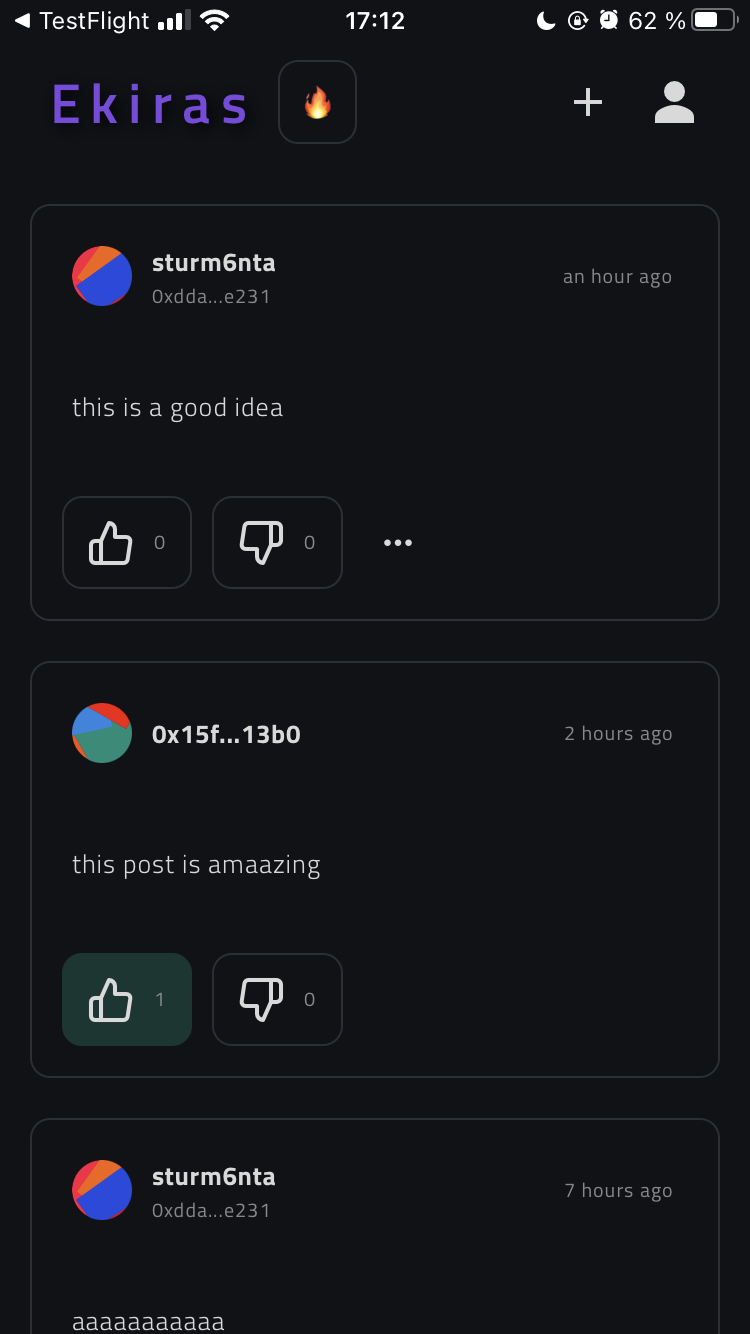Viewport: 750px width, 1334px height.
Task: Select the username sturm6nta
Action: (x=213, y=262)
